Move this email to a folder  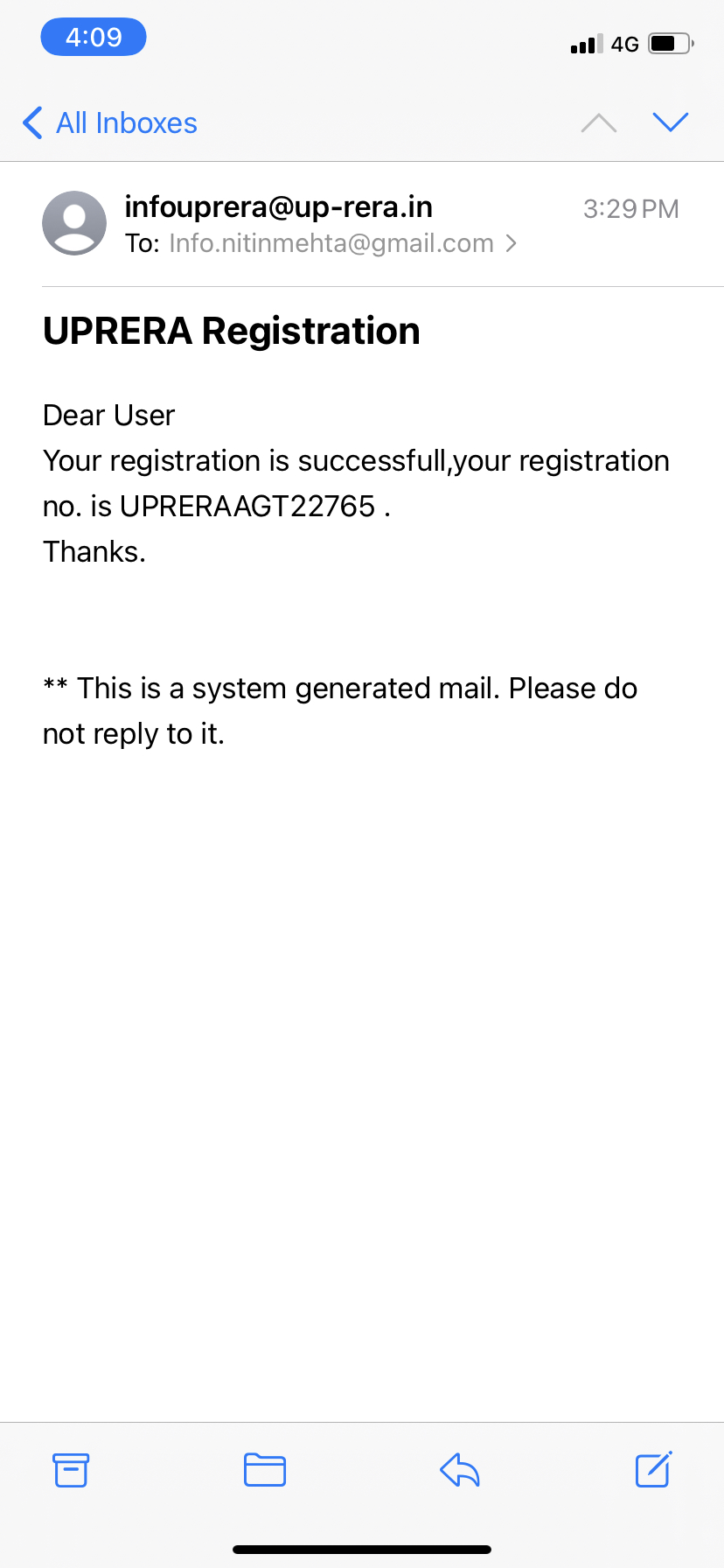[x=265, y=1470]
